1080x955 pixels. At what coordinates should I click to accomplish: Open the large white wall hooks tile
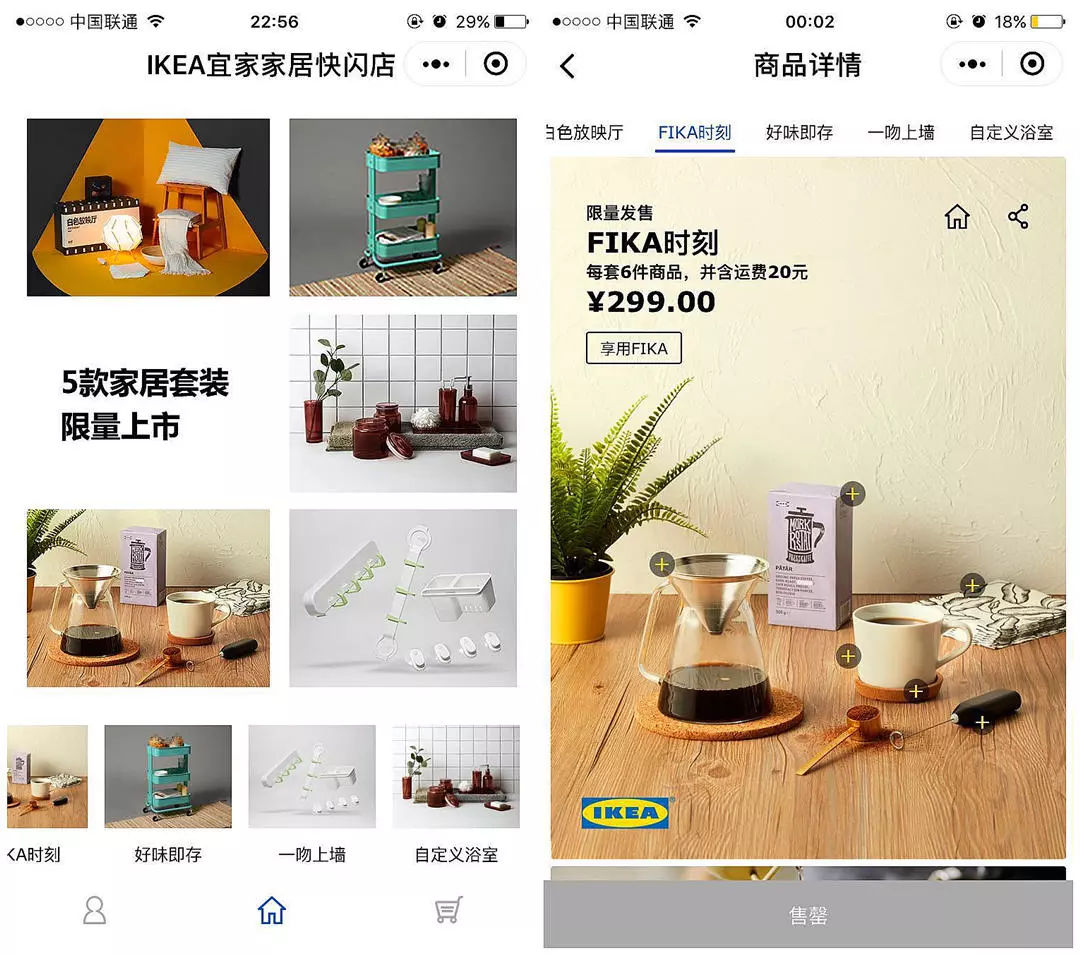(403, 598)
